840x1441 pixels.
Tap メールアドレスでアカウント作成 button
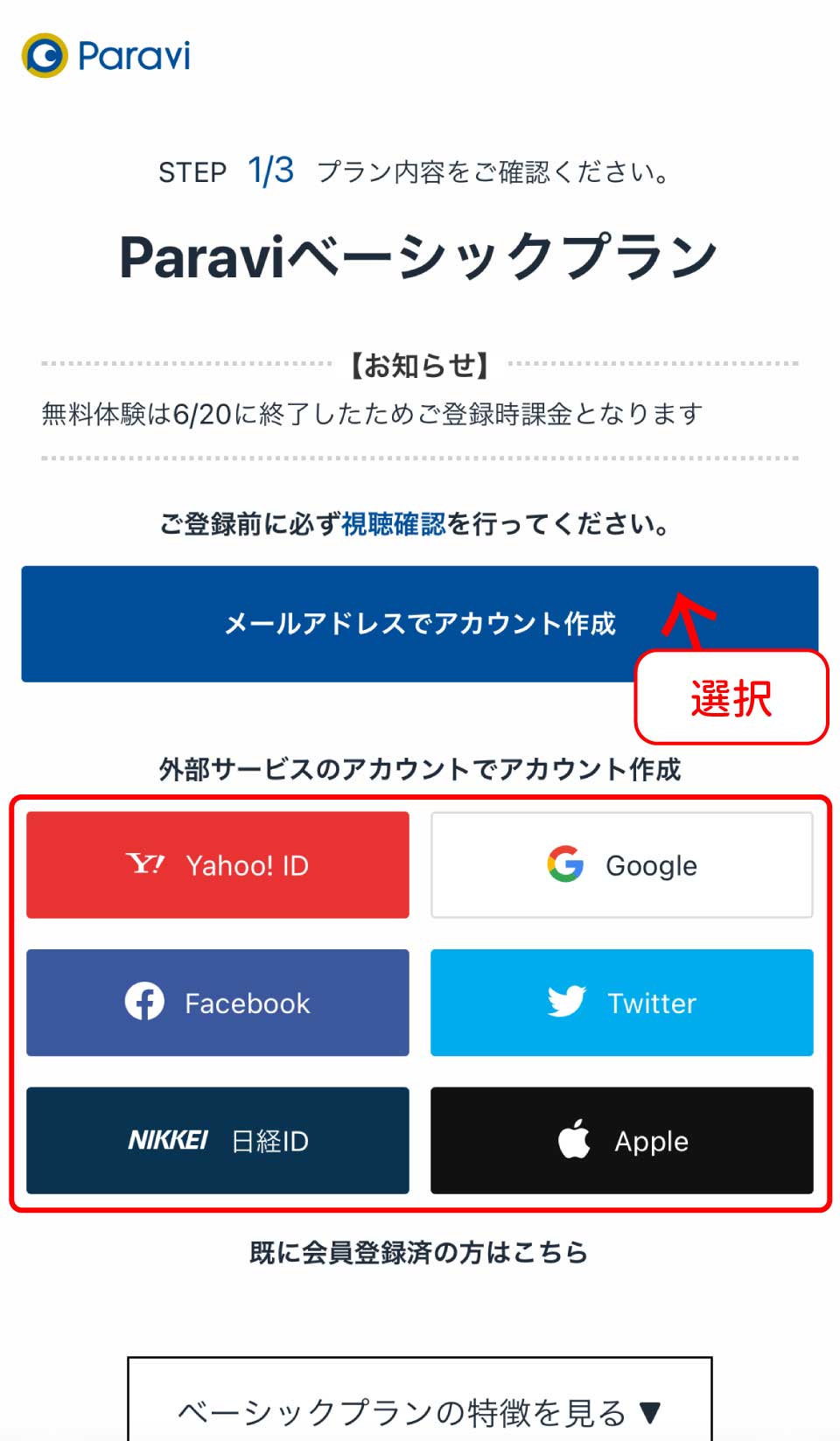pyautogui.click(x=418, y=623)
